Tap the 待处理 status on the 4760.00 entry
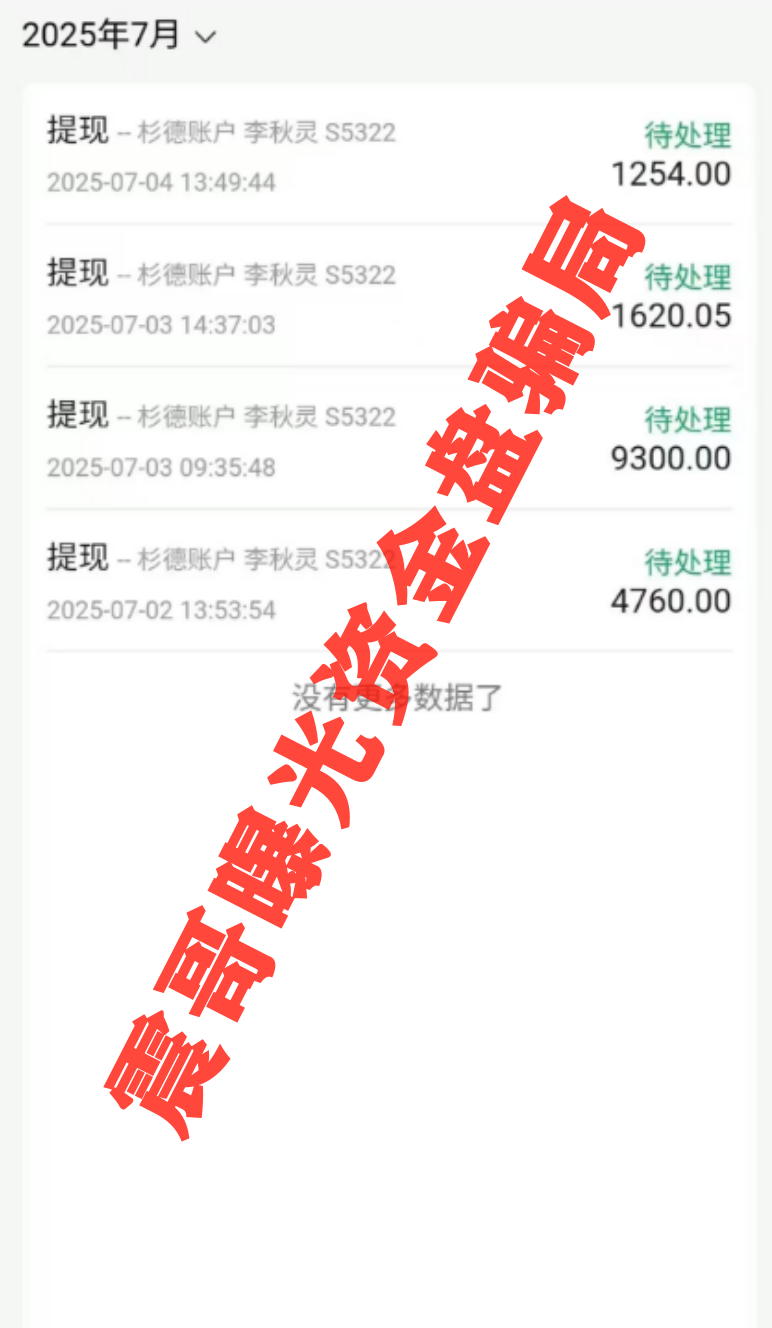The image size is (772, 1328). coord(687,564)
